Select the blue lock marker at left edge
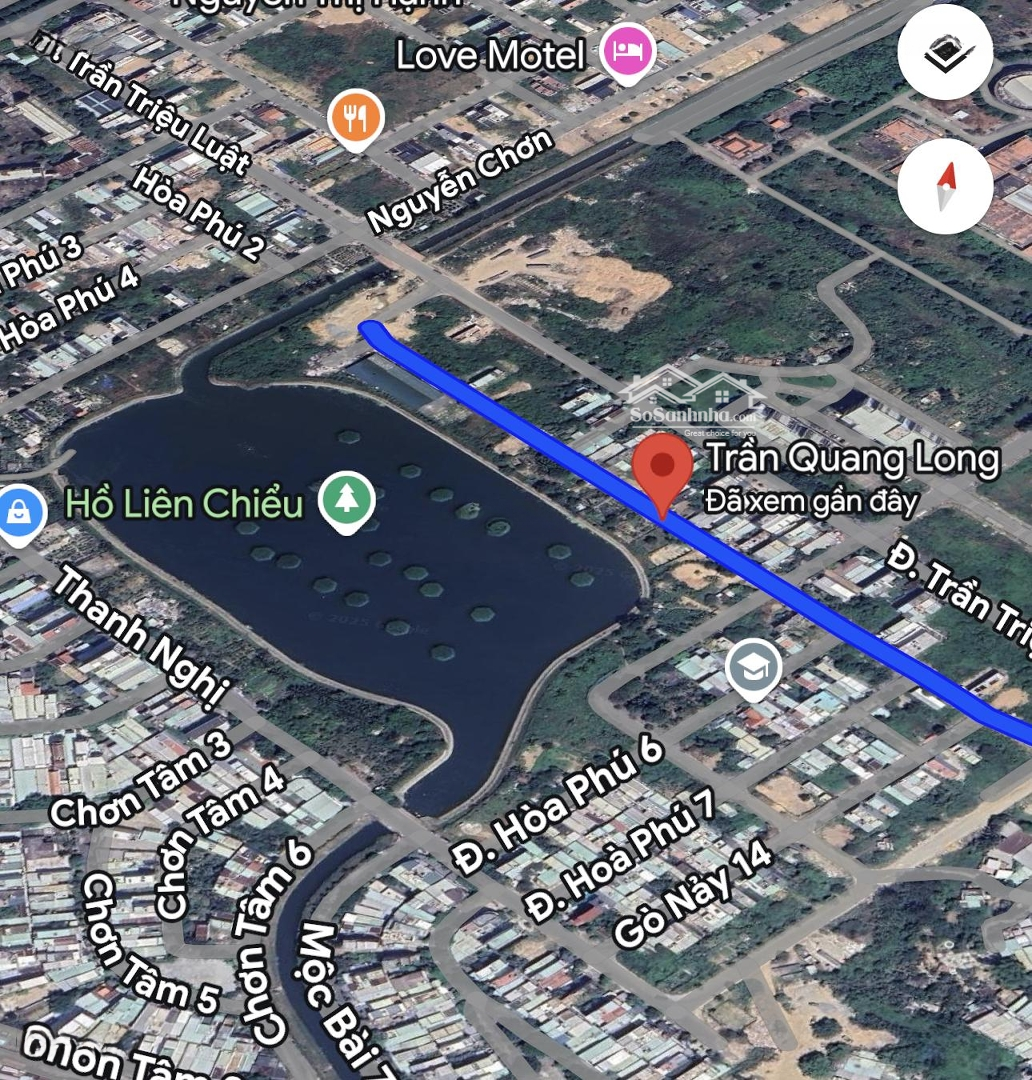The height and width of the screenshot is (1080, 1032). pos(18,513)
